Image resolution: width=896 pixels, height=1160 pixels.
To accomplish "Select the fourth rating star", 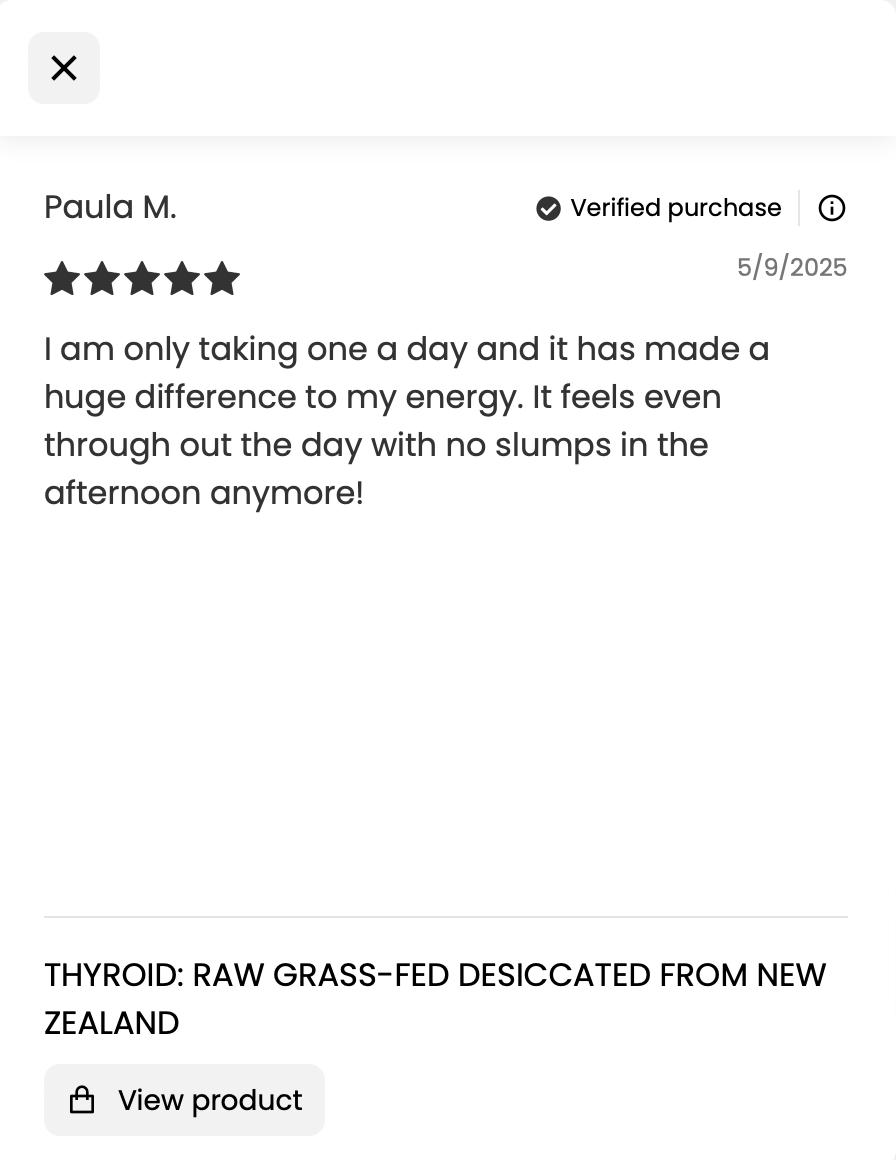I will (x=182, y=279).
